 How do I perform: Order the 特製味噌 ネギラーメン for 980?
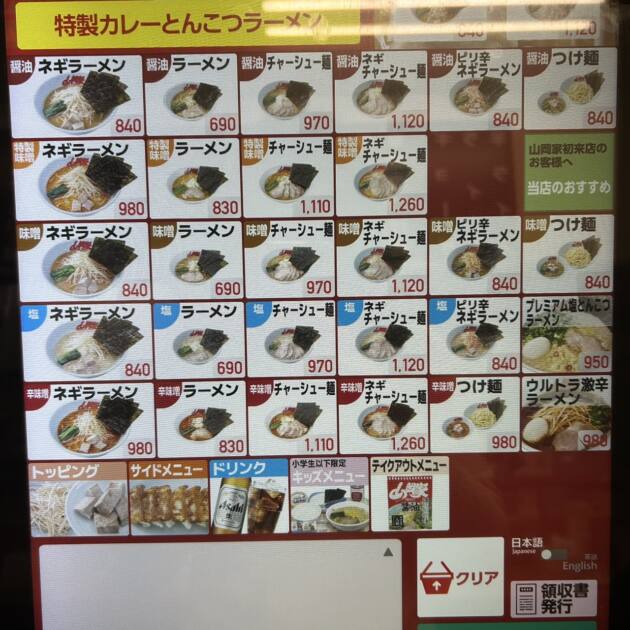coord(80,178)
